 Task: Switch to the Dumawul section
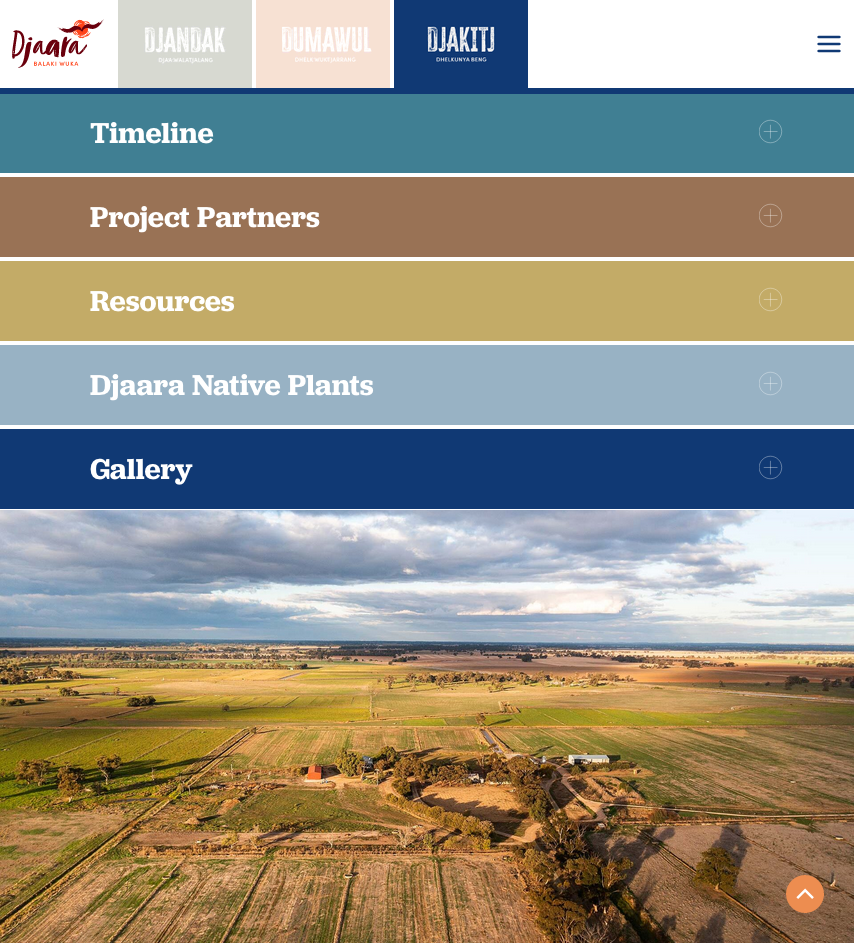click(x=323, y=44)
